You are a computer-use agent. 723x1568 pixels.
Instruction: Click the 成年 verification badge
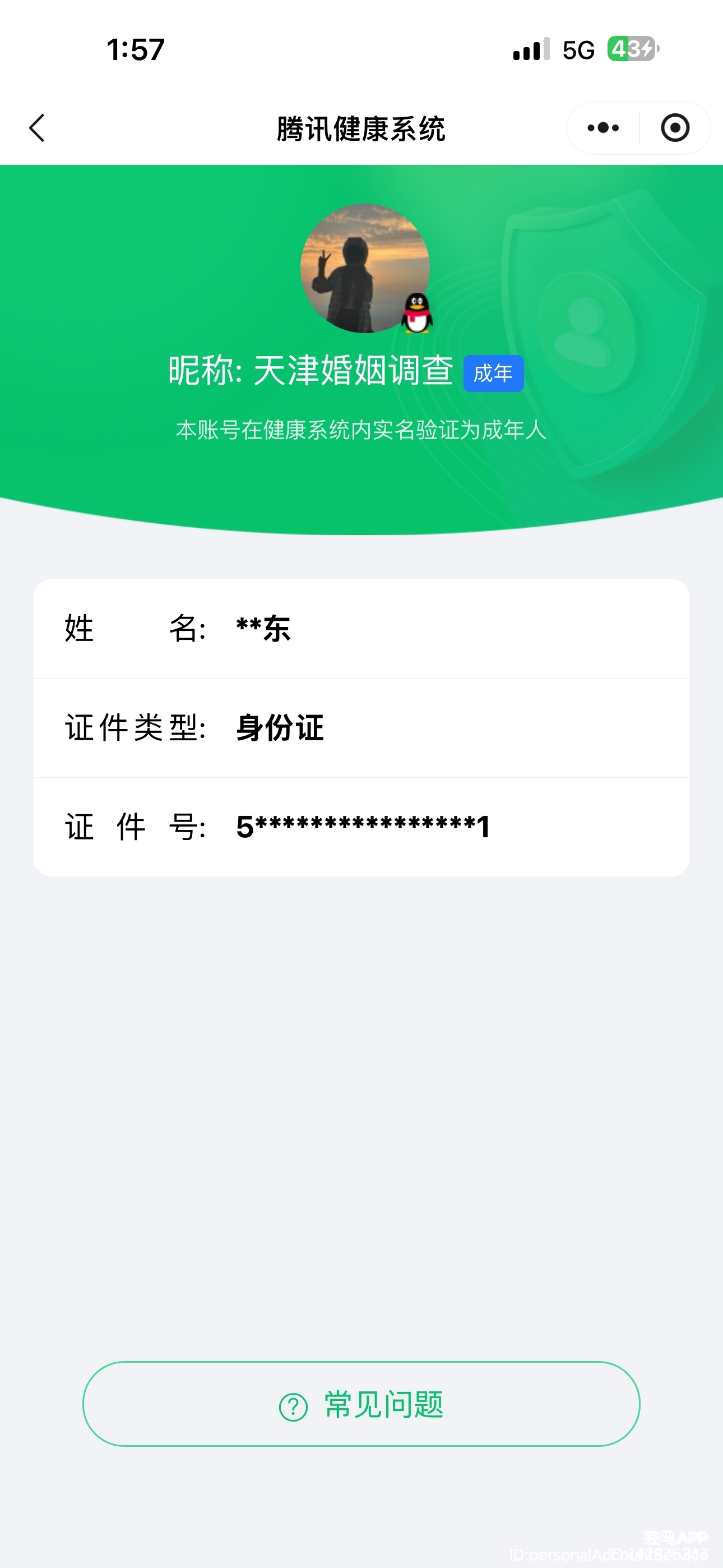[494, 373]
